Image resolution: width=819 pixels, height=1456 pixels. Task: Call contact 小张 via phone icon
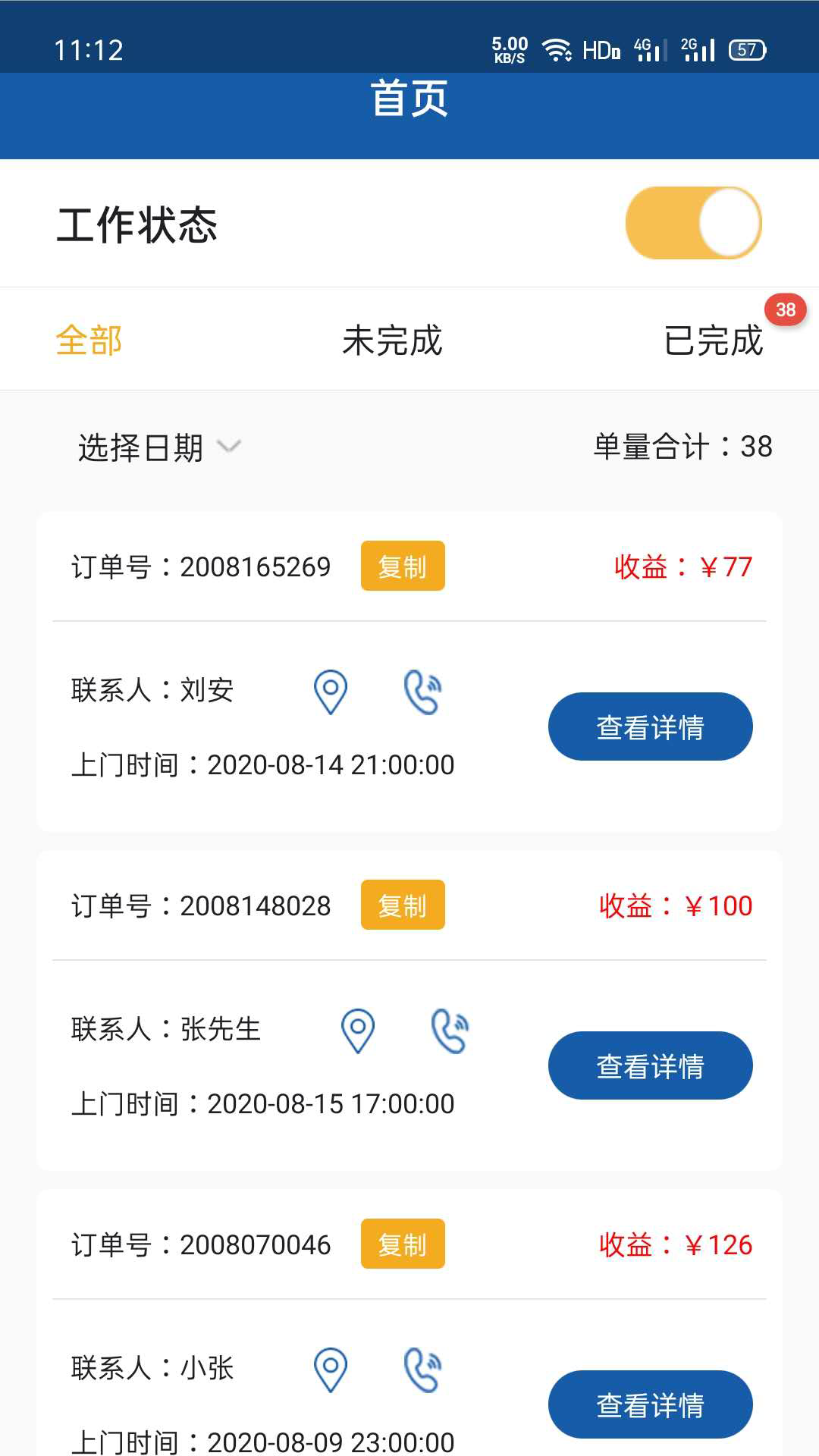(x=423, y=1370)
